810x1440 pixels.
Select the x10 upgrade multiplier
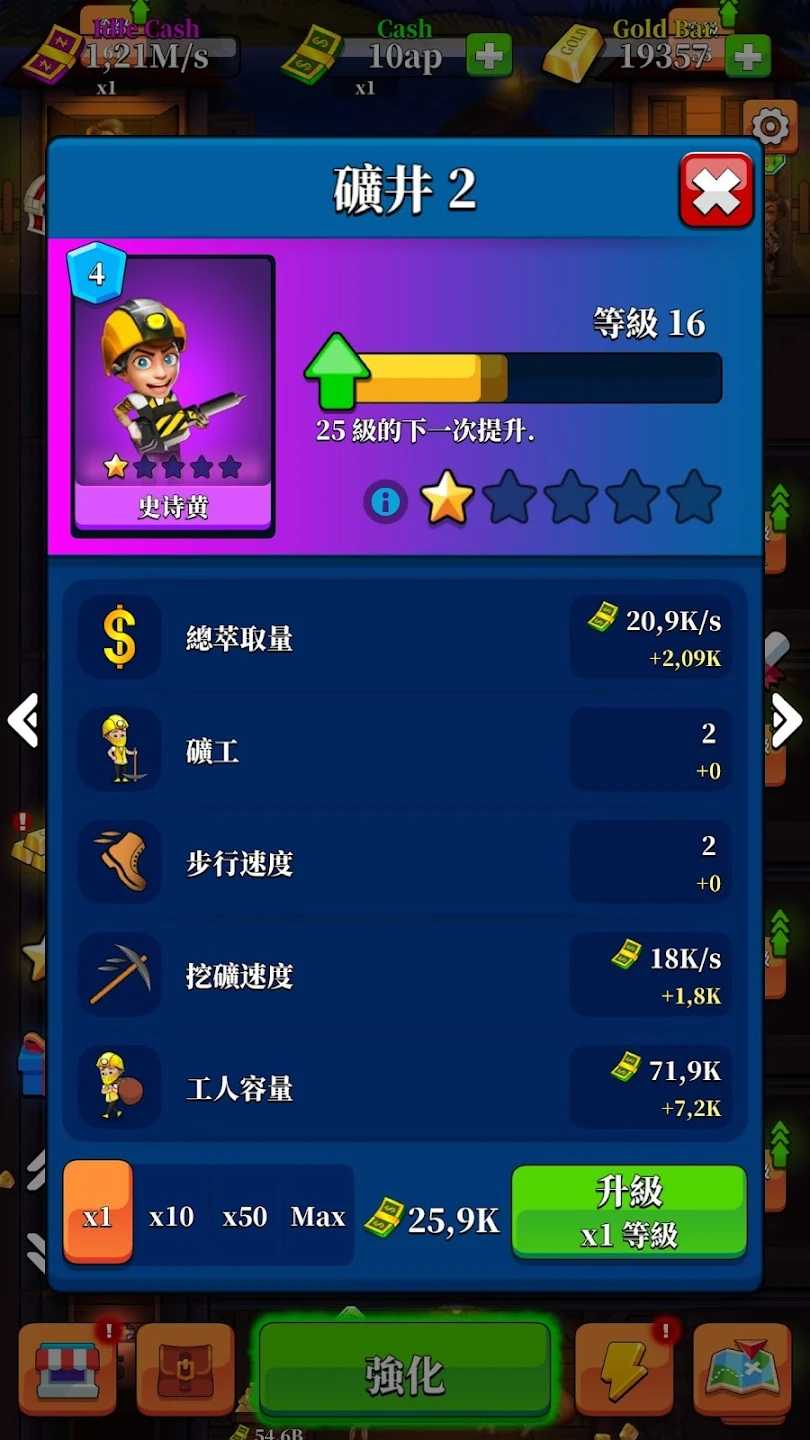pyautogui.click(x=171, y=1216)
